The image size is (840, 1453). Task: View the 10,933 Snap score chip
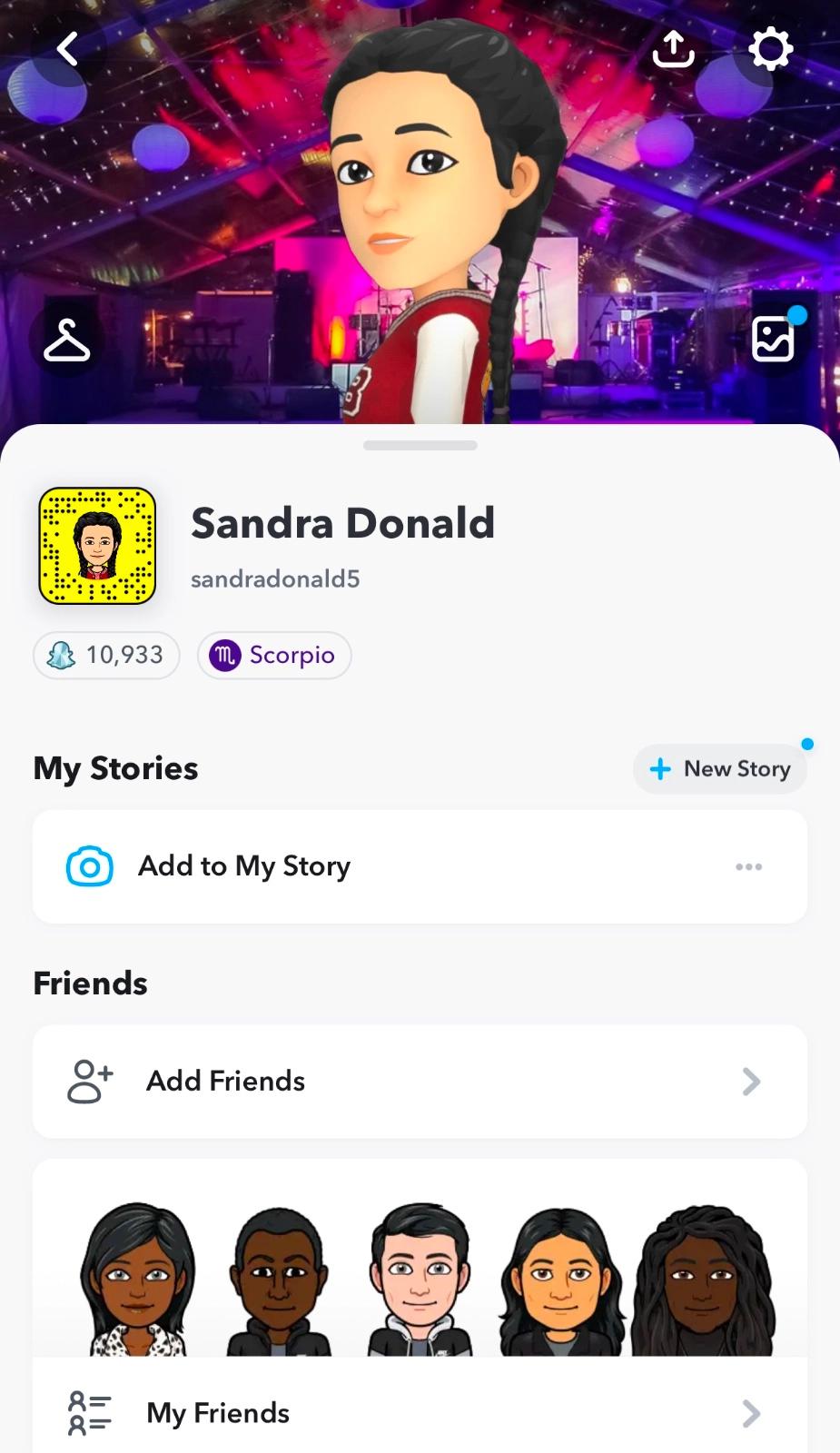pyautogui.click(x=106, y=655)
